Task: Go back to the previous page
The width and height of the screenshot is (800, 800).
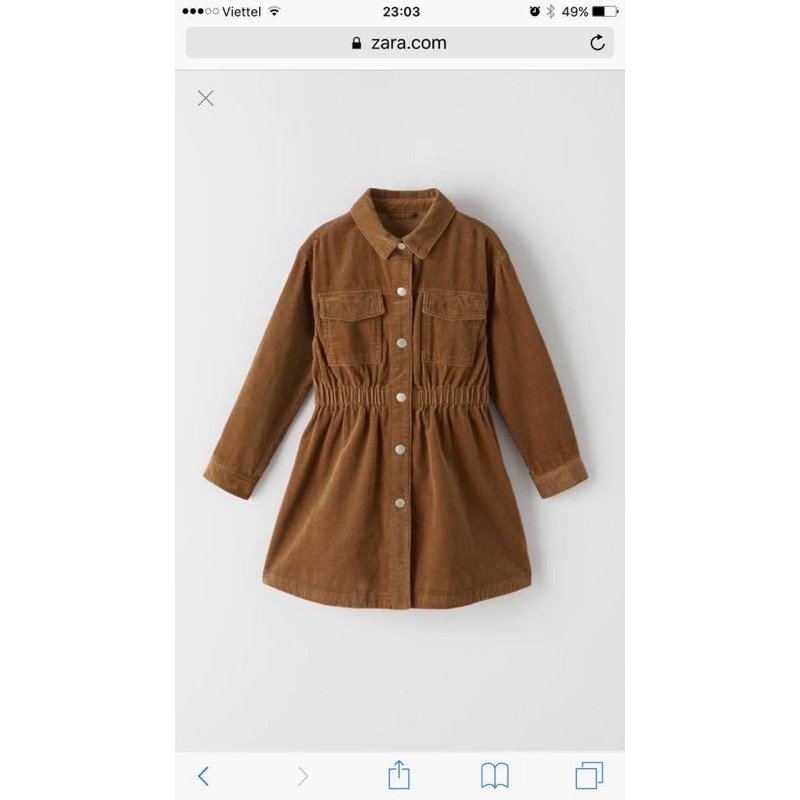Action: (x=204, y=775)
